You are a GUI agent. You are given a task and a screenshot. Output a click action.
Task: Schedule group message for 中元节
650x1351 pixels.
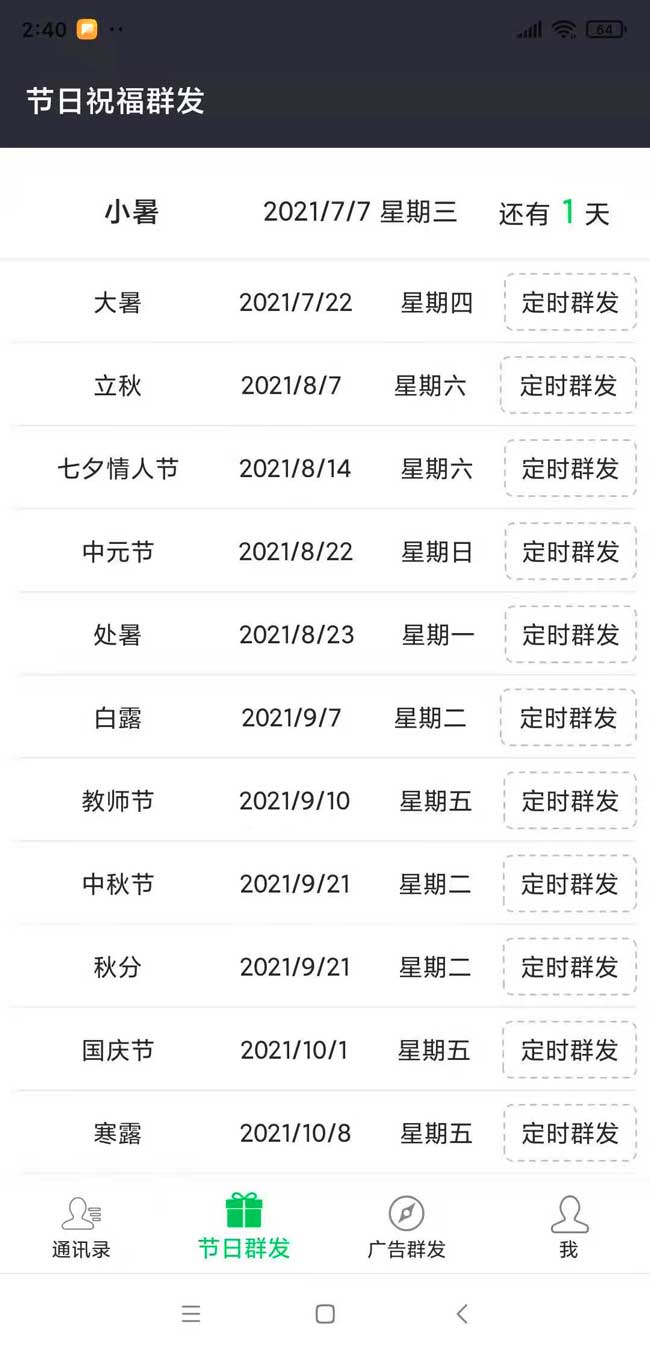pyautogui.click(x=570, y=551)
